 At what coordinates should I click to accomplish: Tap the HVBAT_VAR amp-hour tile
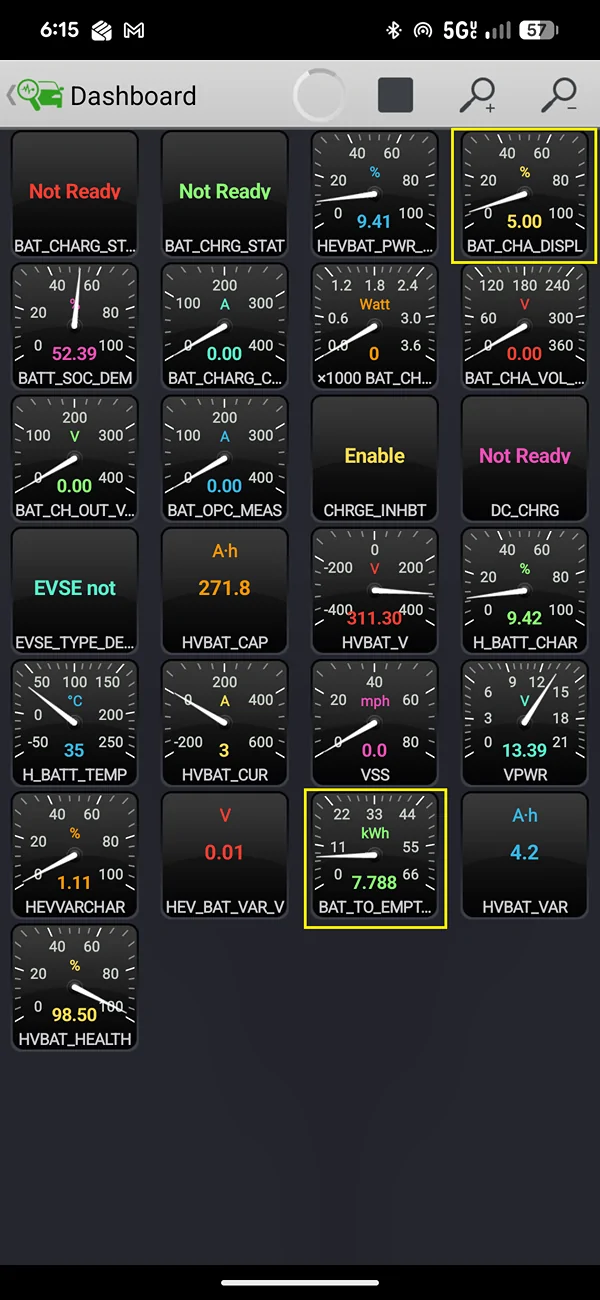(525, 857)
